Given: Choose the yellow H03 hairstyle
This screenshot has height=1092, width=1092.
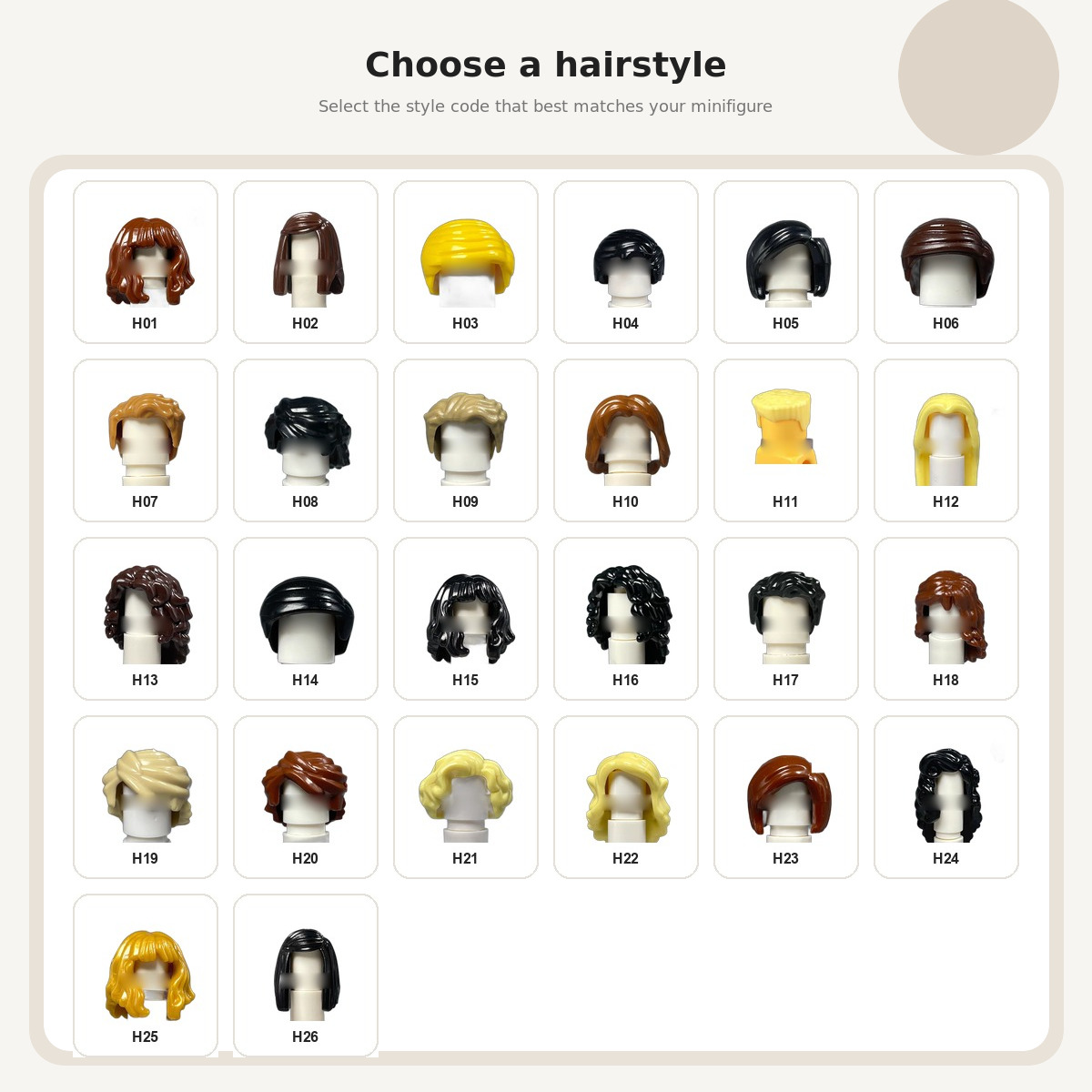Looking at the screenshot, I should (x=466, y=262).
